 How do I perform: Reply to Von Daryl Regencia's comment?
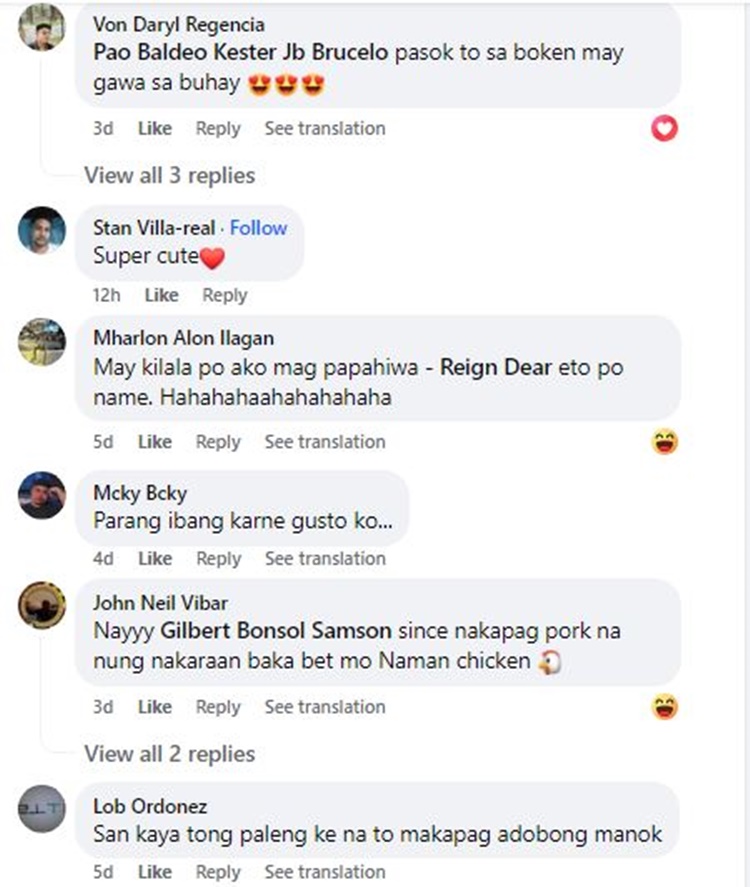pos(217,128)
